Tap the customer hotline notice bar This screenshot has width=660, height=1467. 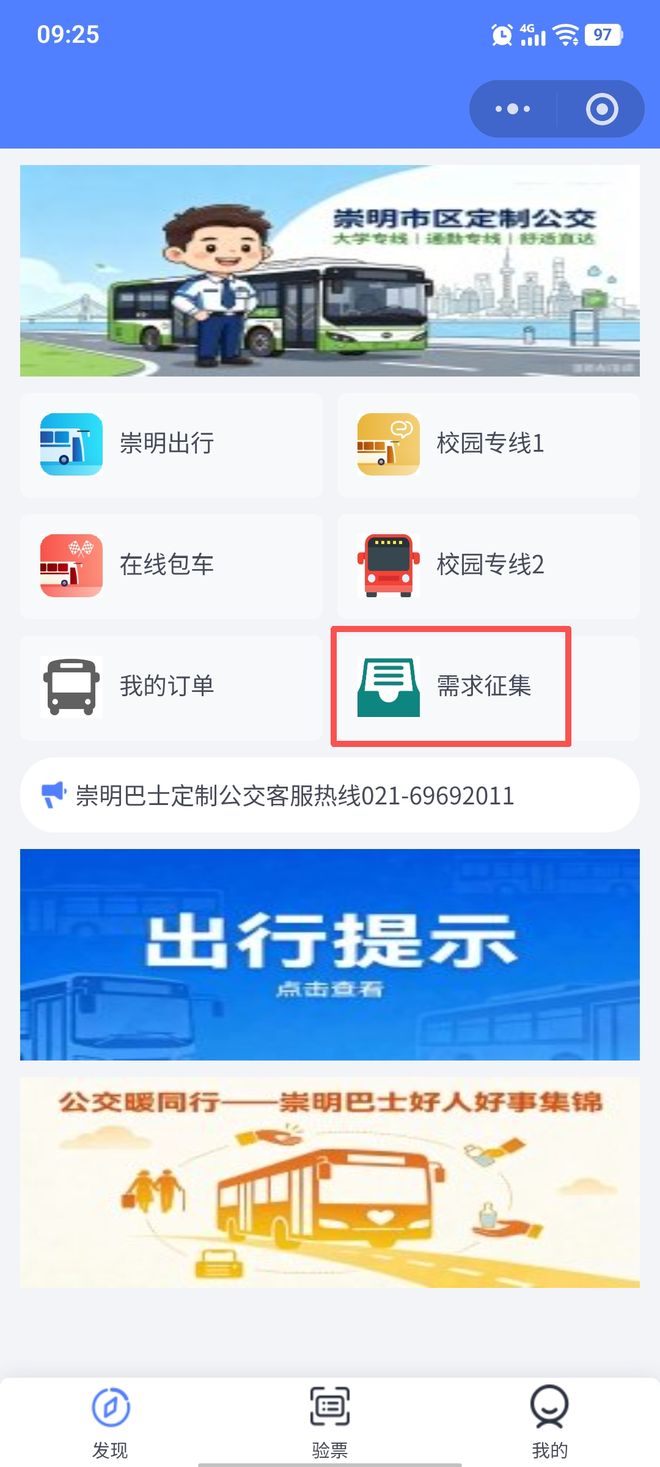[330, 796]
